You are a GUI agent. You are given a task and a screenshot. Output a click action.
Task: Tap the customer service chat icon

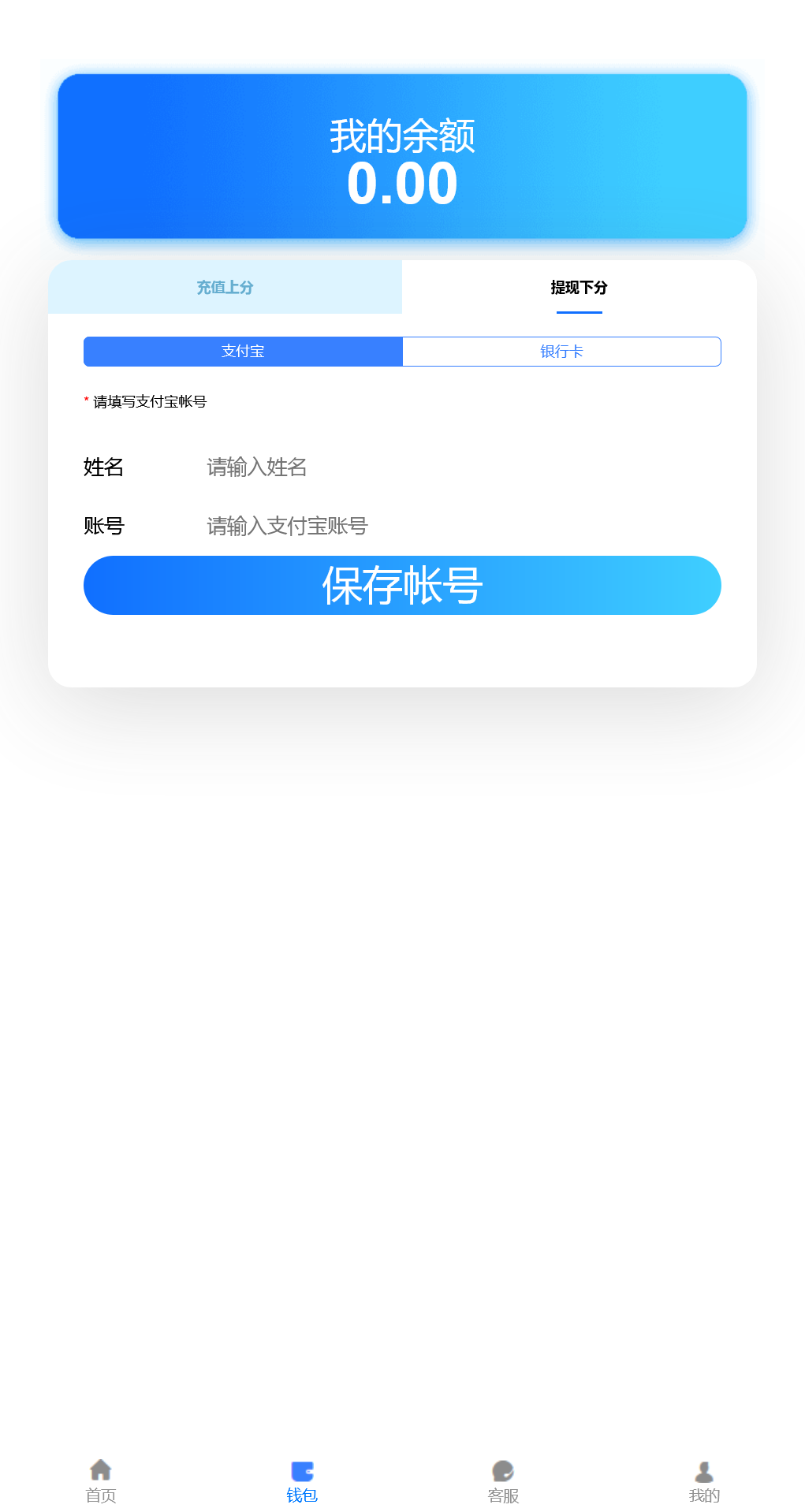(503, 1469)
